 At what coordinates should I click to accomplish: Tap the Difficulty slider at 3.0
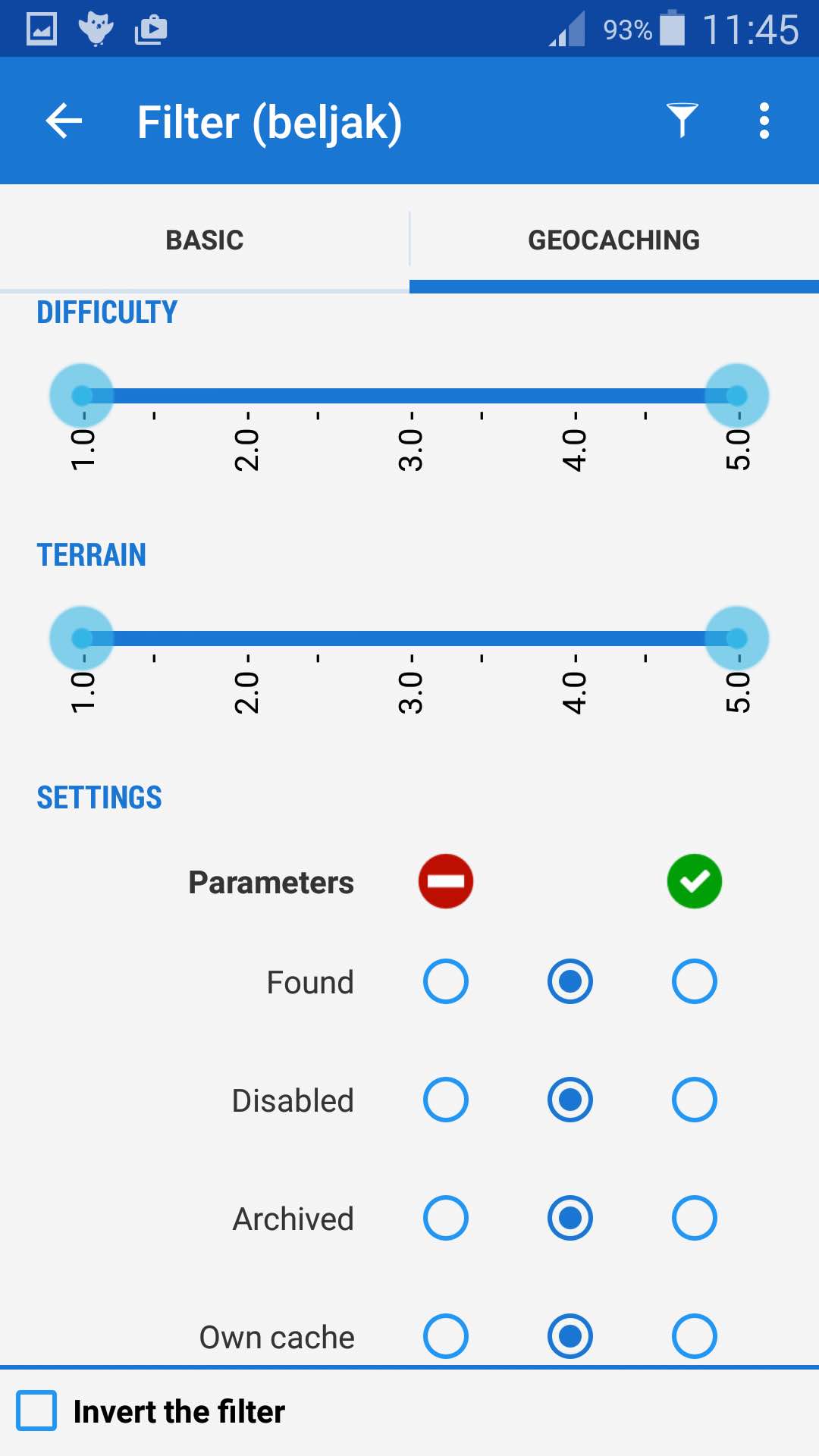pos(409,396)
